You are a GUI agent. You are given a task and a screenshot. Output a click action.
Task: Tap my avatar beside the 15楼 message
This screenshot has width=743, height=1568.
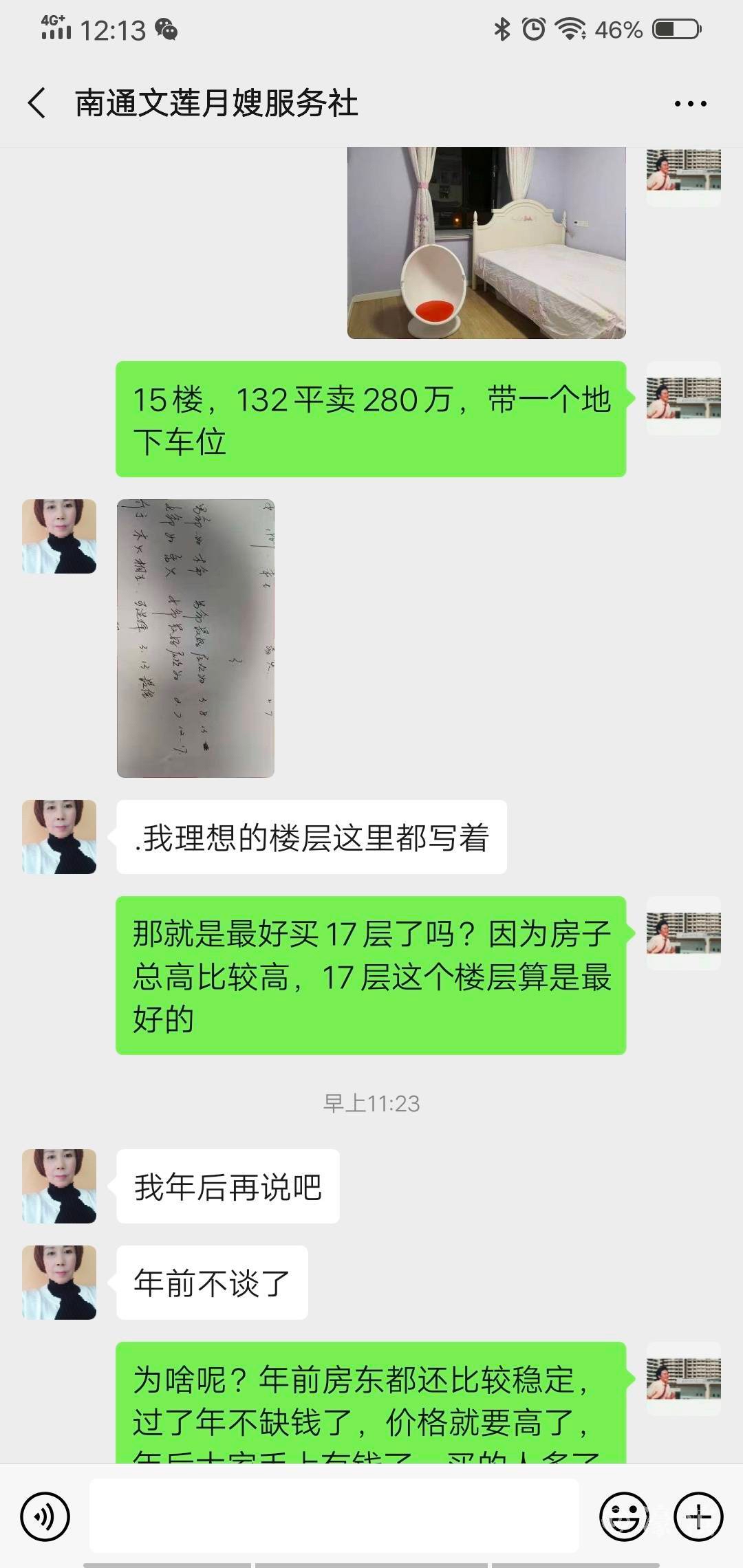click(683, 398)
